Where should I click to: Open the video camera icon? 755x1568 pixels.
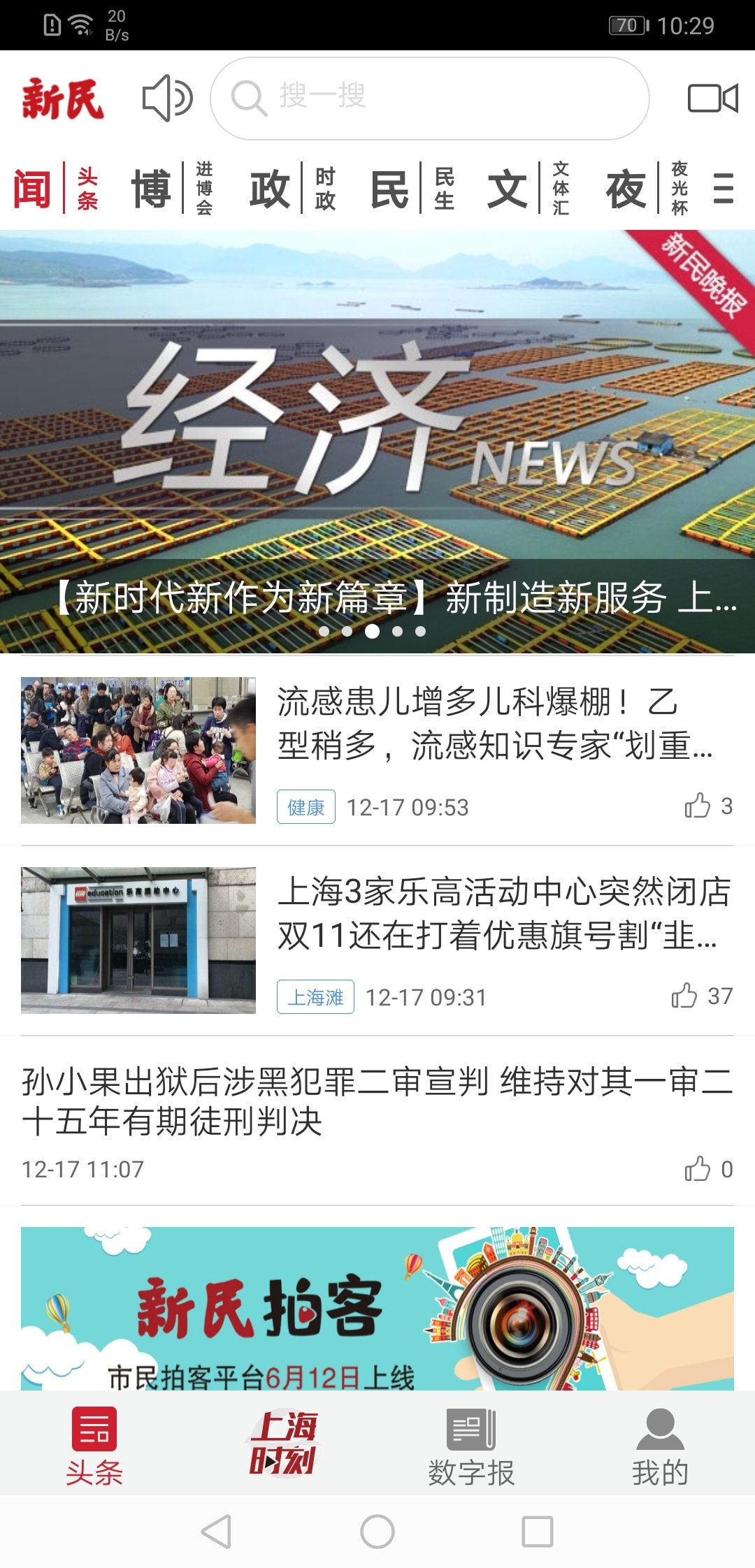[x=712, y=98]
